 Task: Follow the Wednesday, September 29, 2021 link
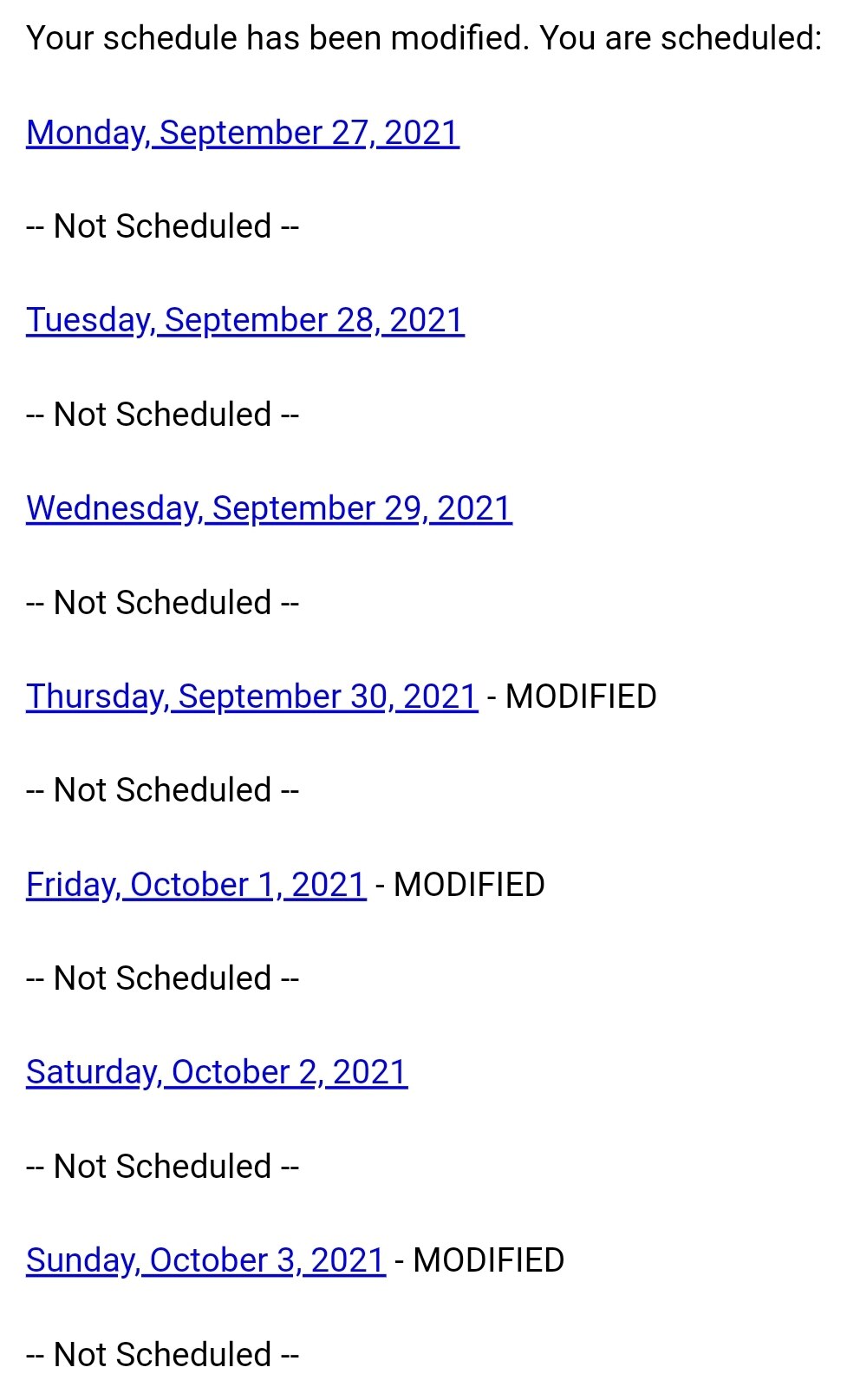(269, 508)
